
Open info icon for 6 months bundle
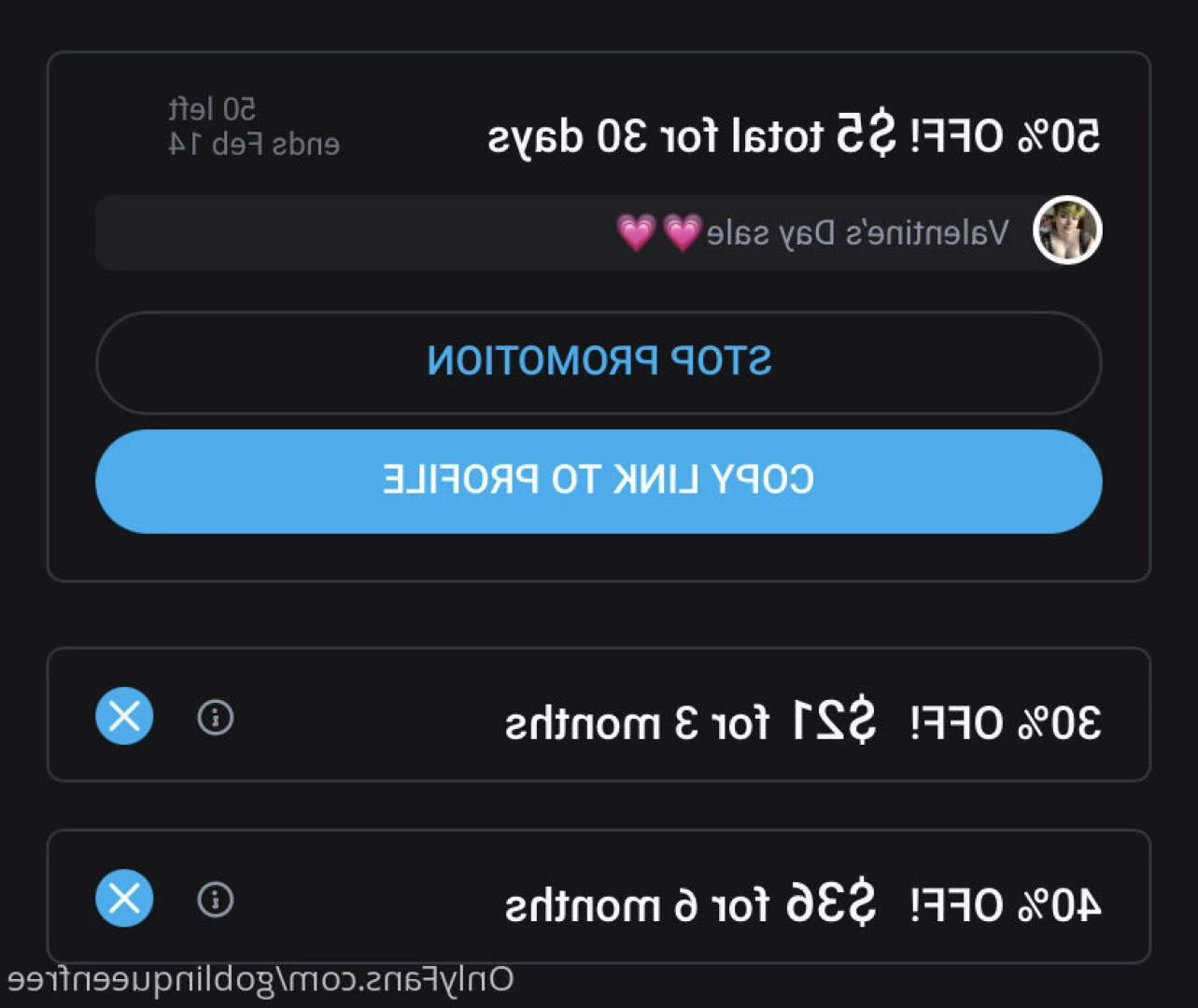click(x=216, y=899)
